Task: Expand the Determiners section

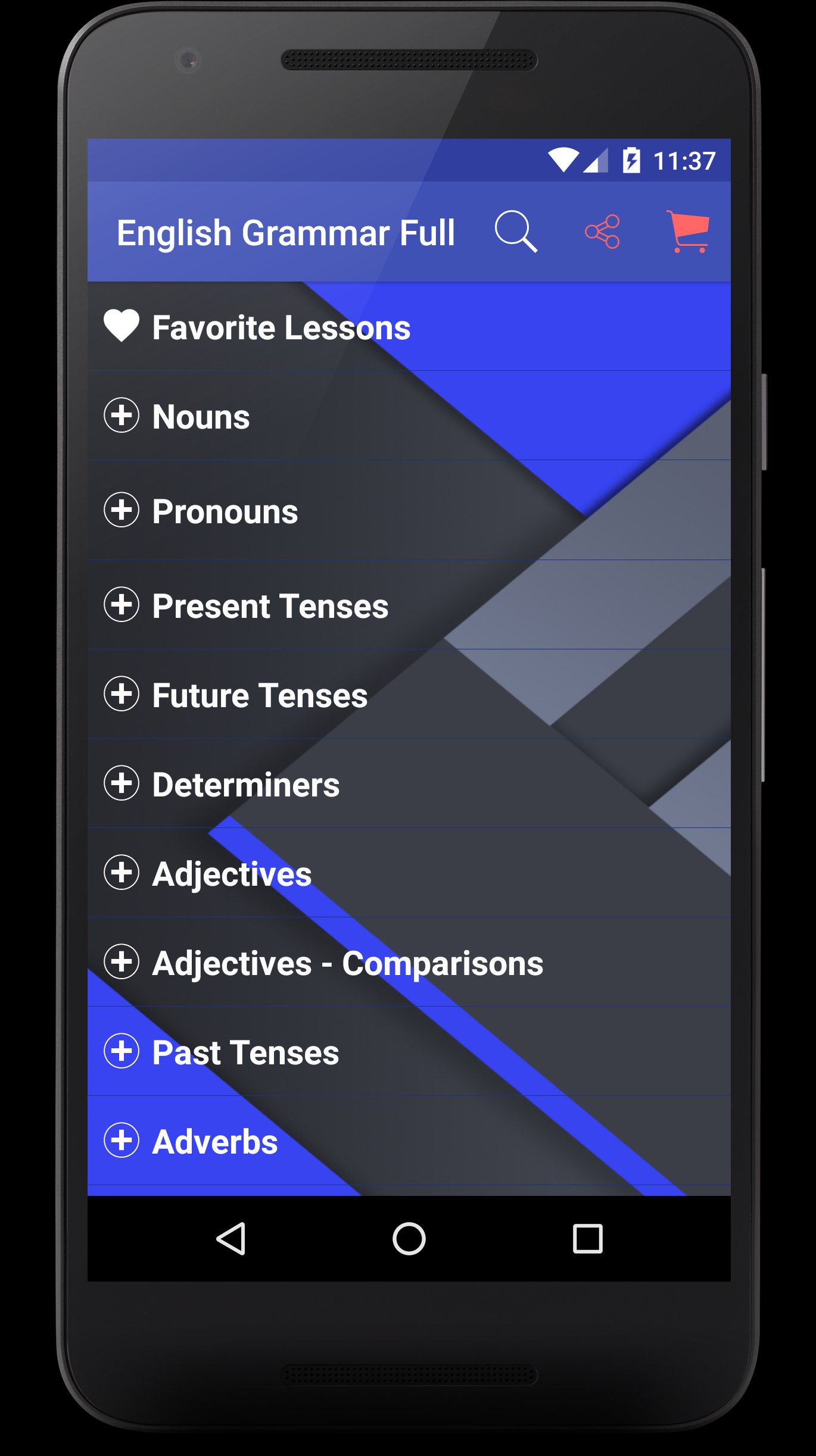Action: click(122, 783)
